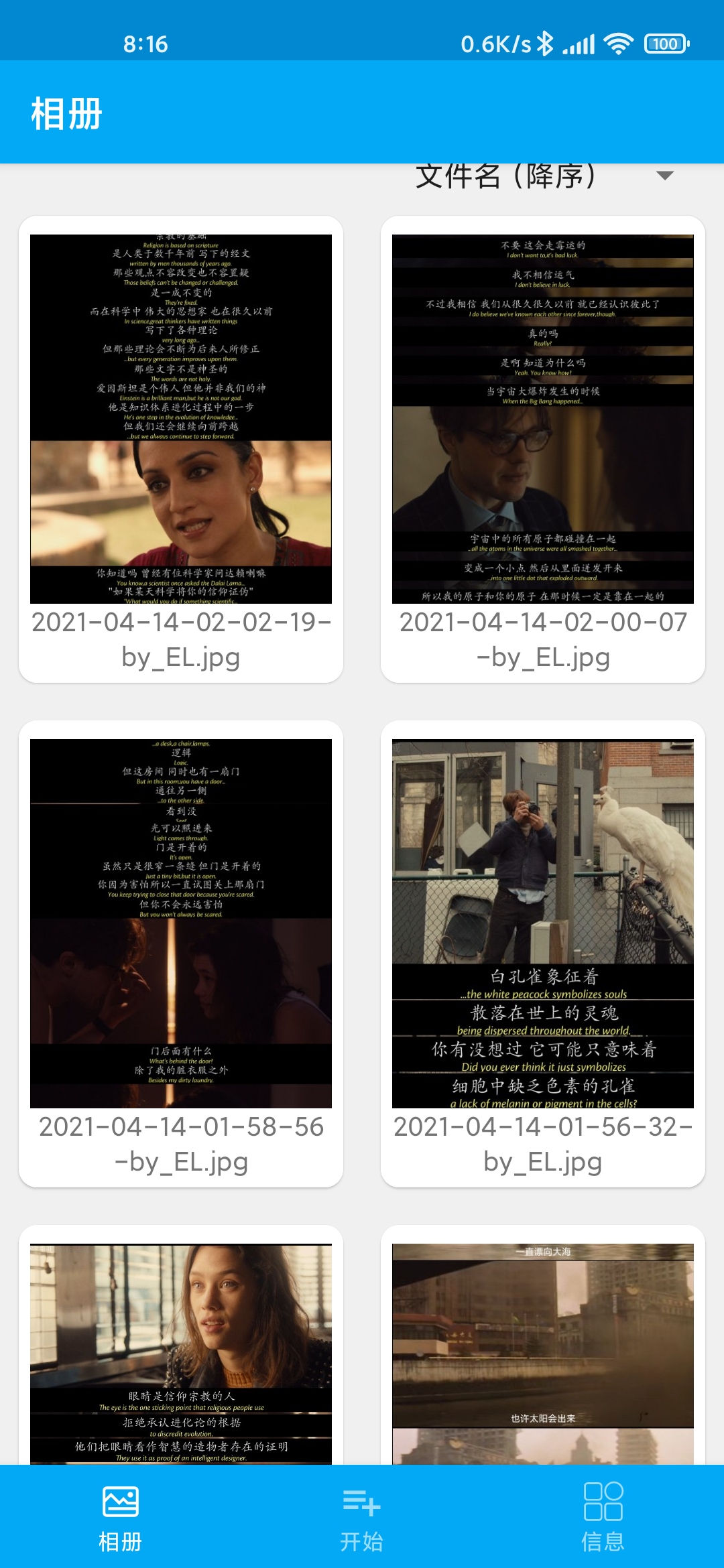Select the 相册 album icon in bottom navigation

click(x=121, y=1501)
